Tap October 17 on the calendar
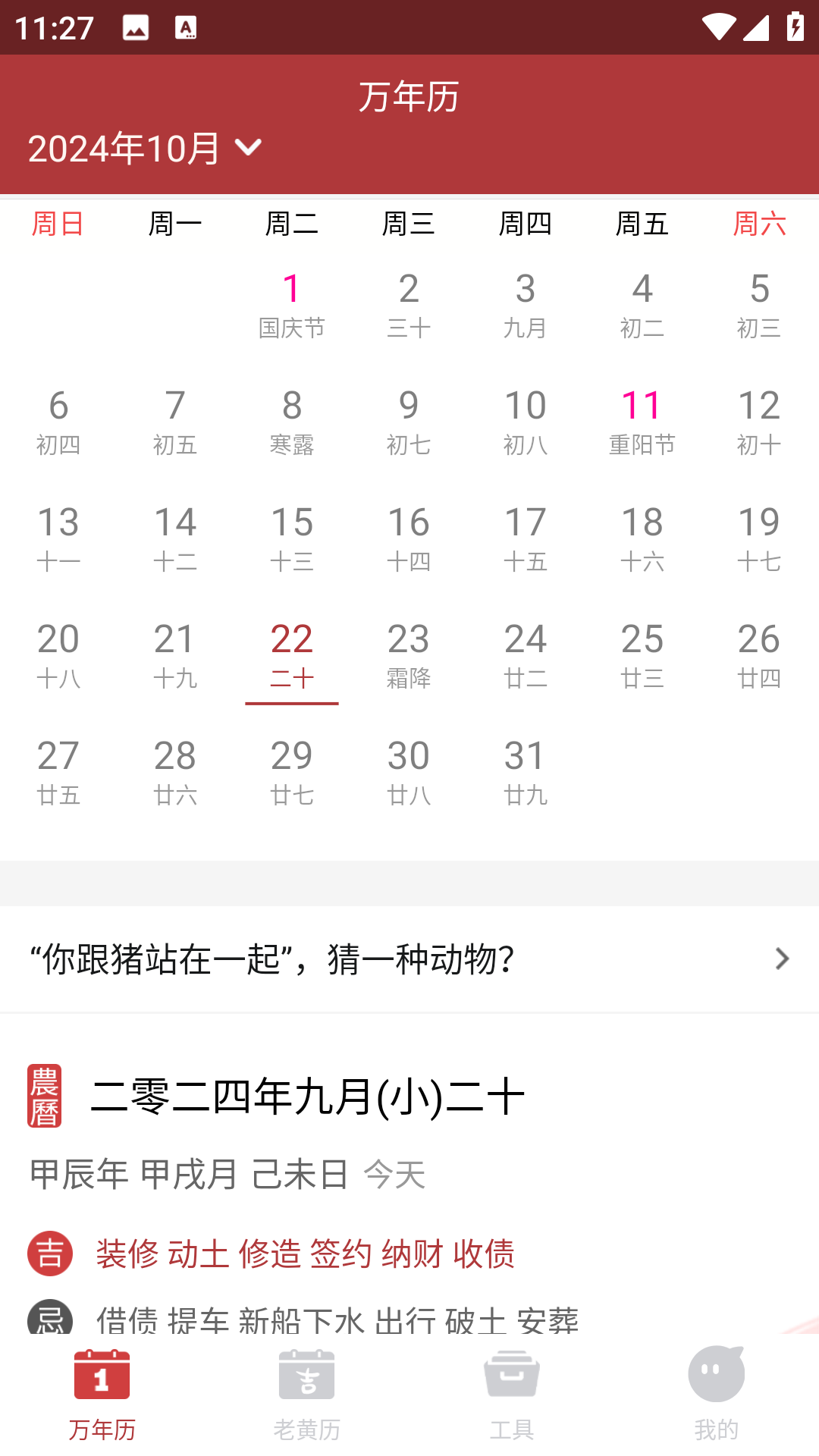The width and height of the screenshot is (819, 1456). tap(526, 539)
